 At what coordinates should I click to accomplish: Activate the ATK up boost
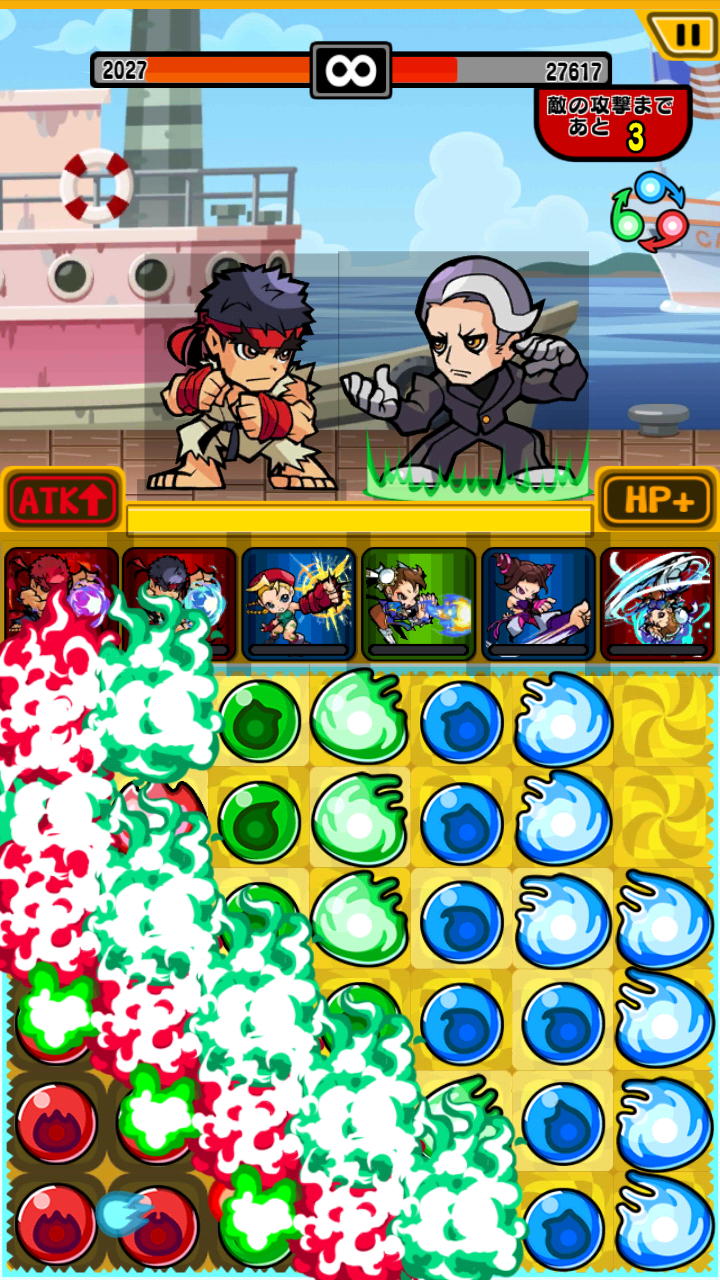[62, 501]
